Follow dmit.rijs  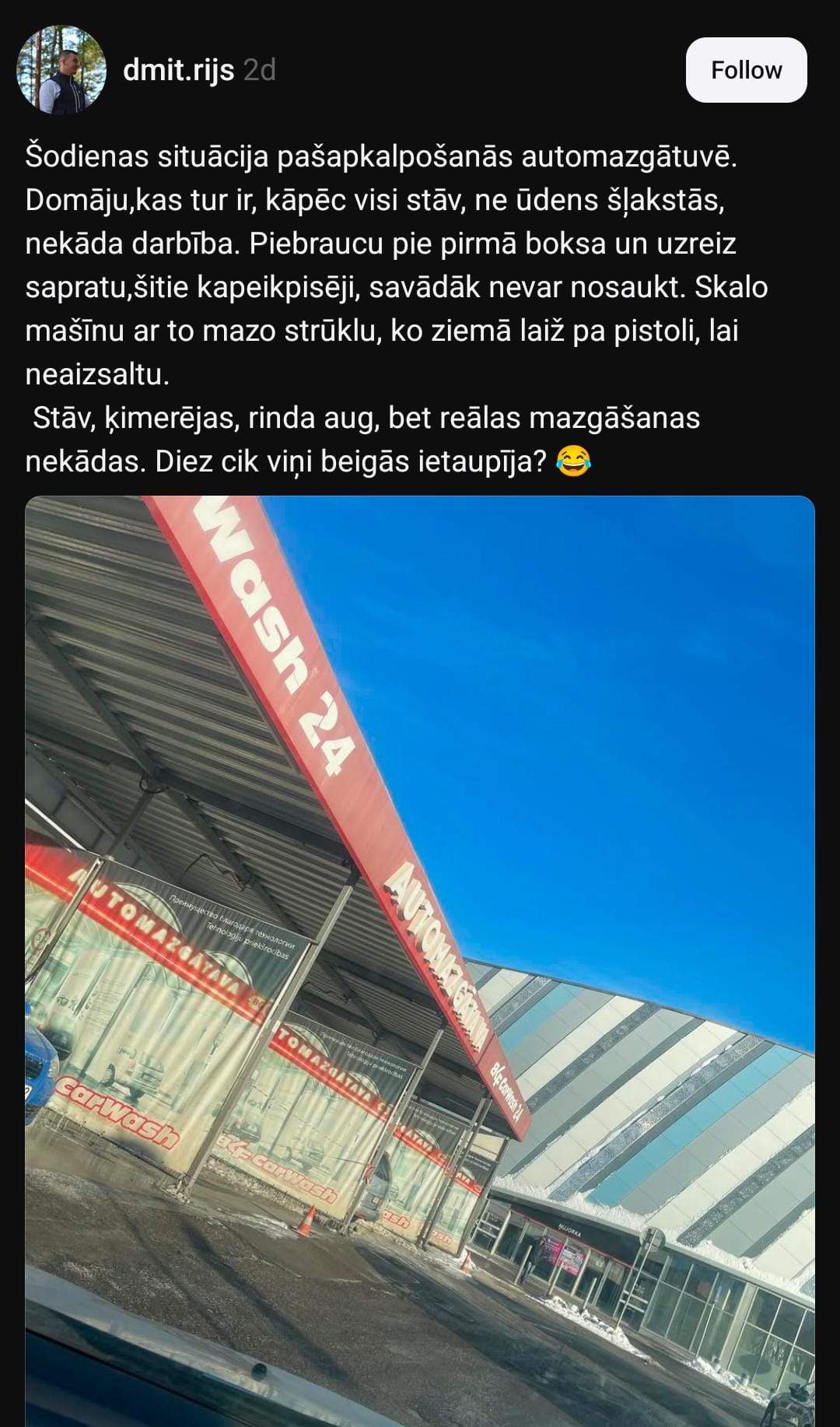[746, 70]
